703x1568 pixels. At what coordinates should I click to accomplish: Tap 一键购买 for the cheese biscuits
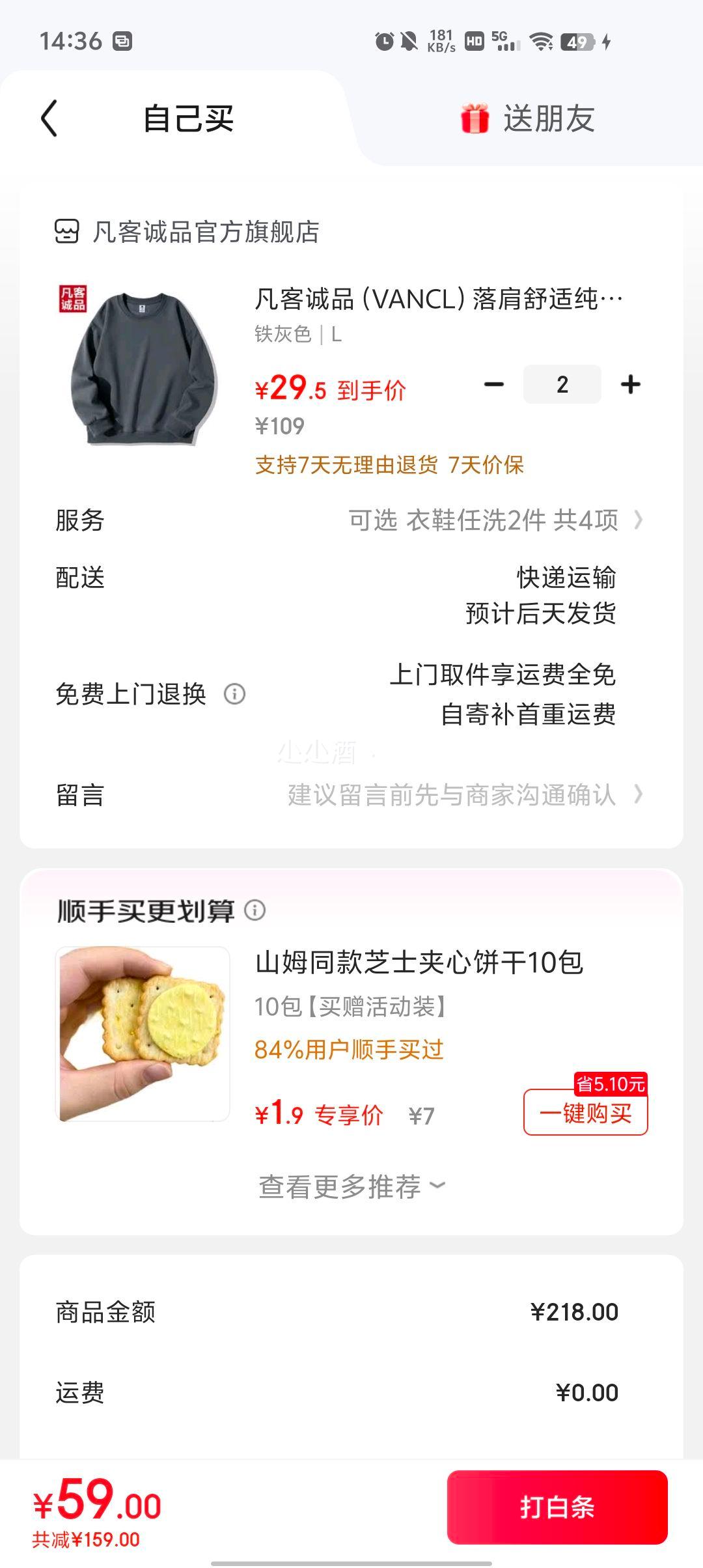click(585, 1113)
